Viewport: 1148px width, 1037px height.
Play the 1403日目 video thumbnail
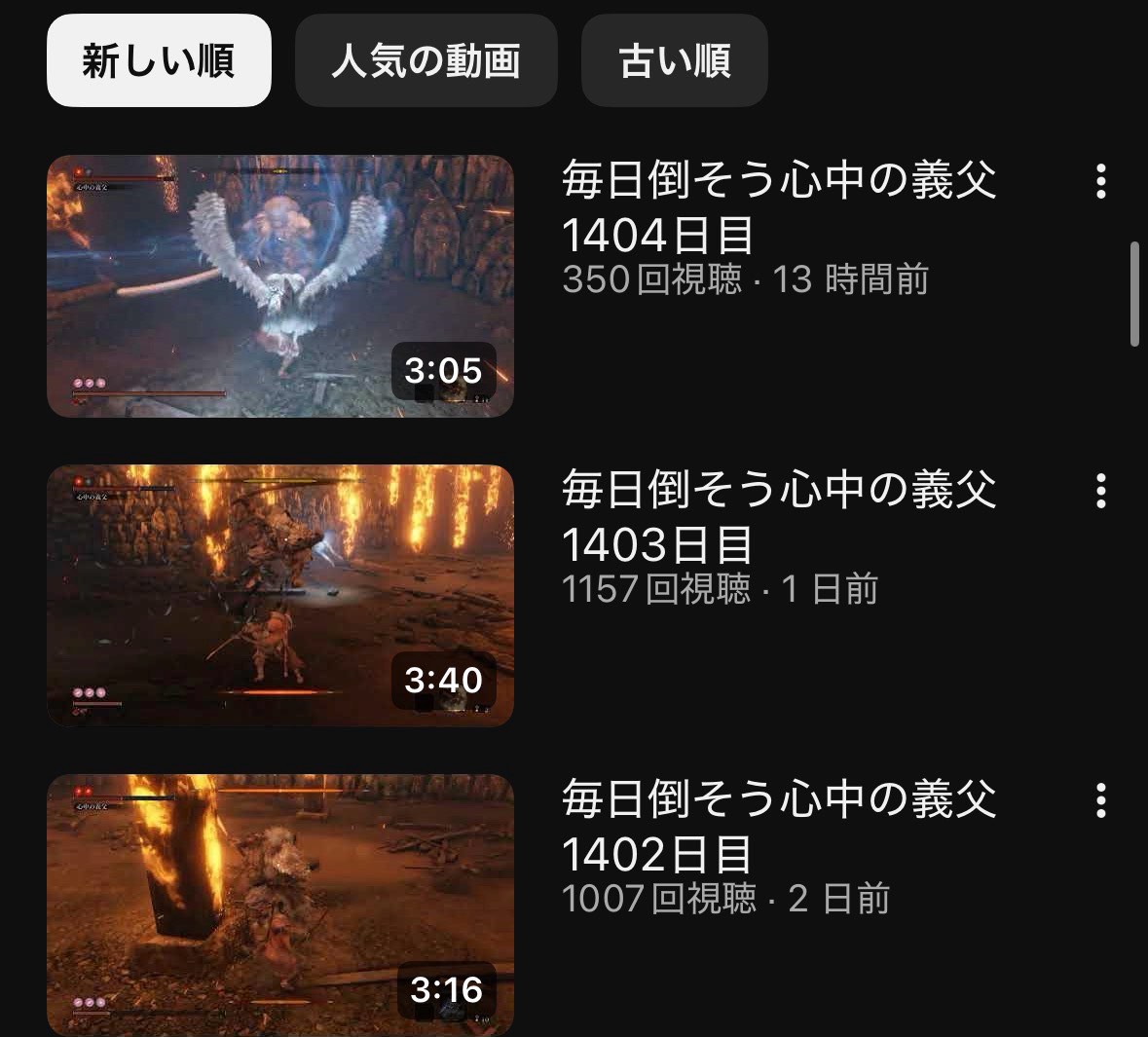[280, 596]
